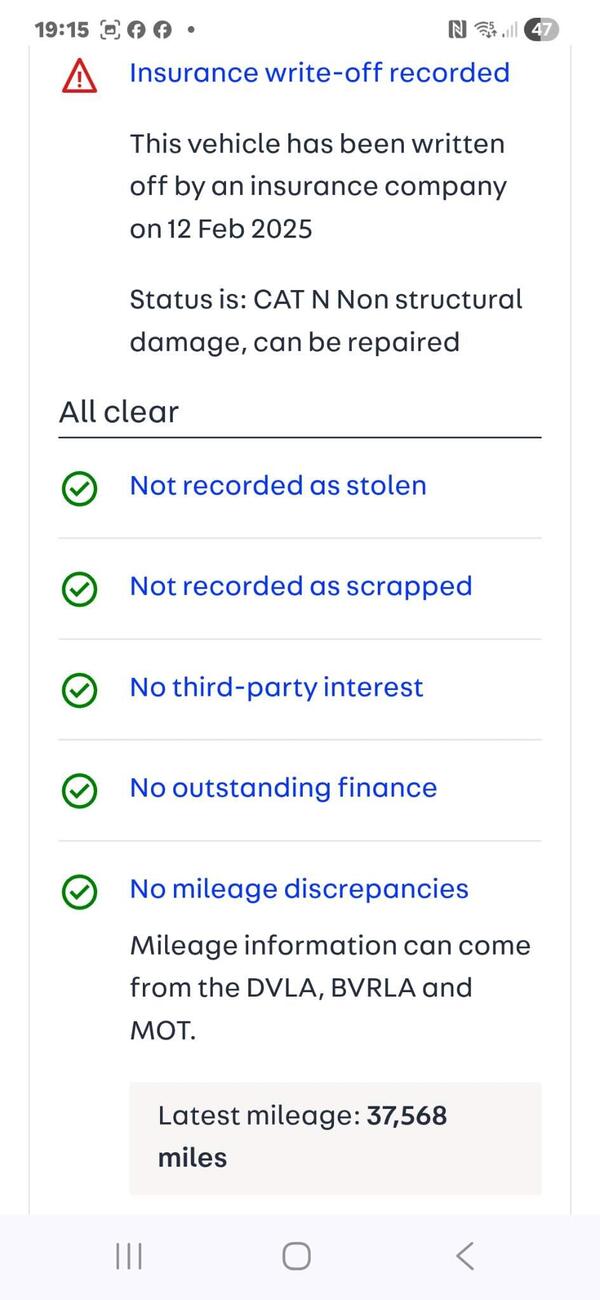Open No third-party interest details

[x=276, y=688]
